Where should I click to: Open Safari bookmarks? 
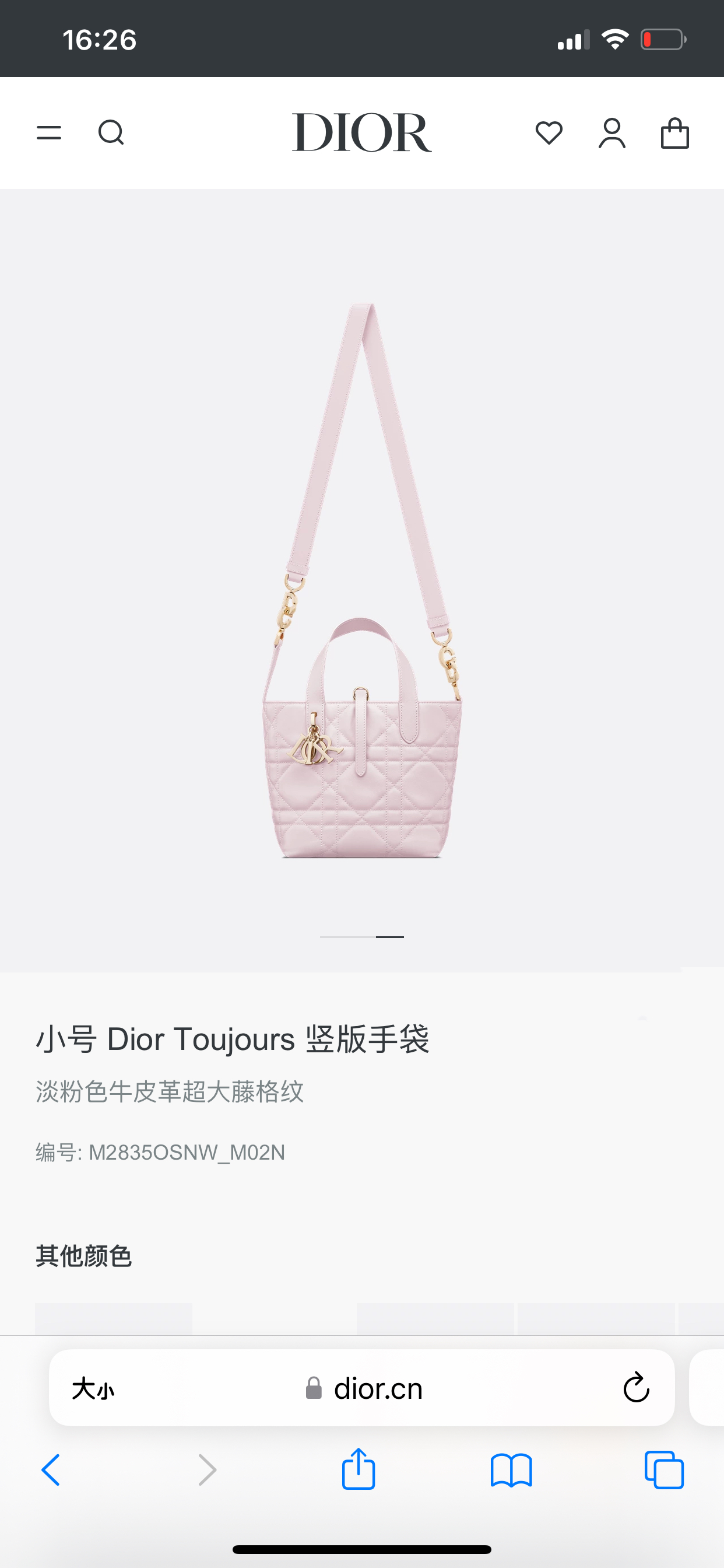pos(511,1470)
